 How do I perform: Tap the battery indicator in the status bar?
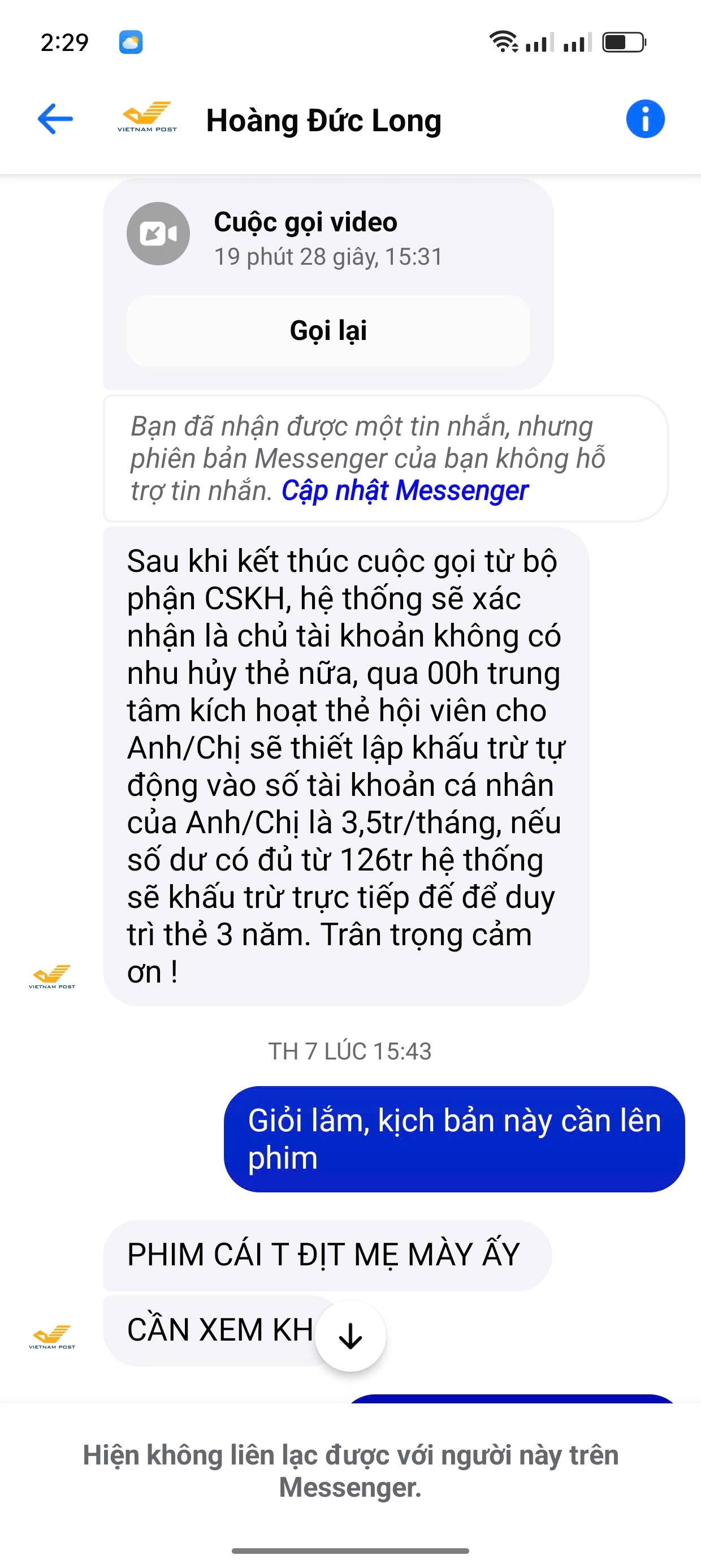622,41
